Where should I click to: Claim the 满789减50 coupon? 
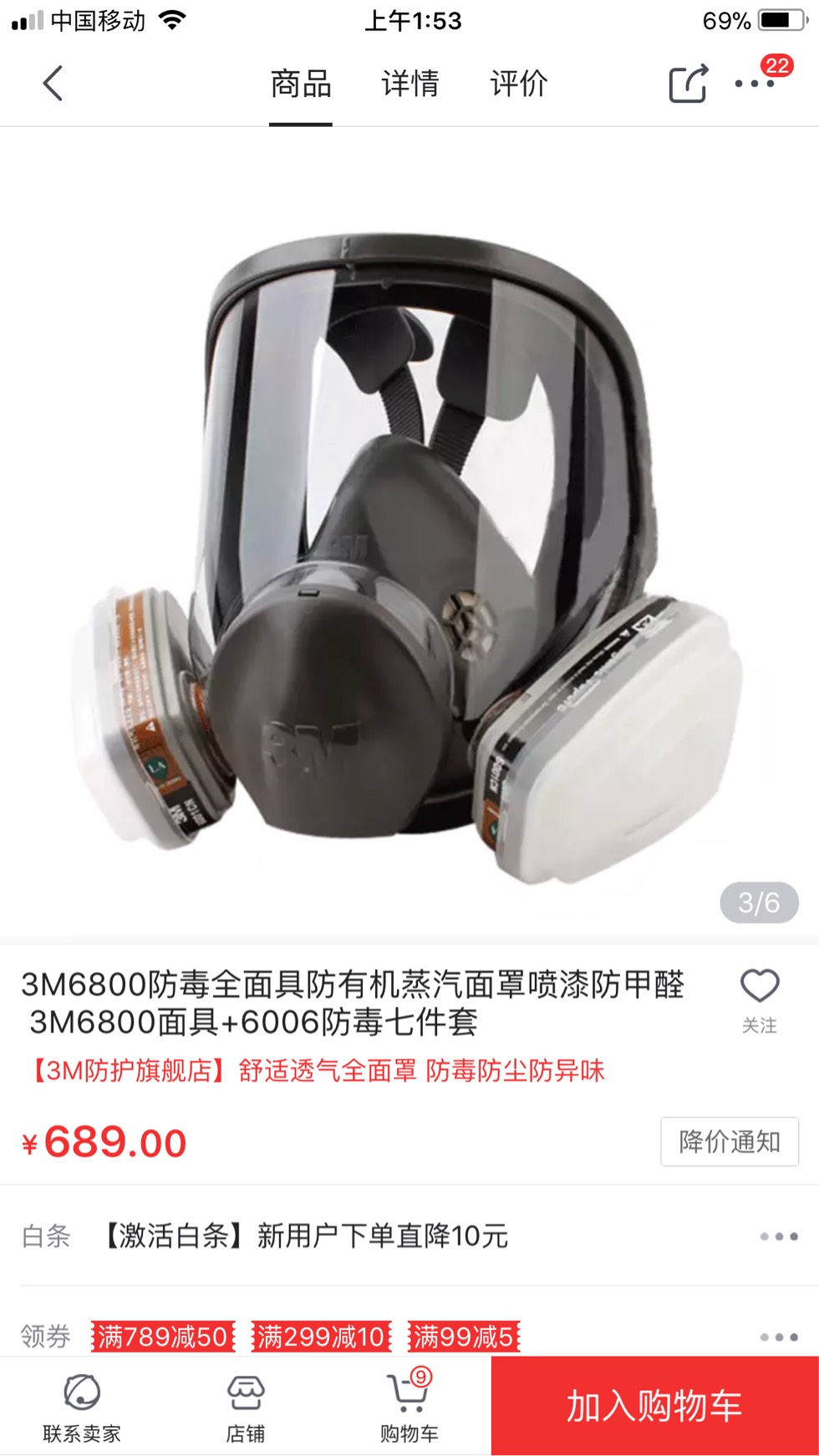163,1337
